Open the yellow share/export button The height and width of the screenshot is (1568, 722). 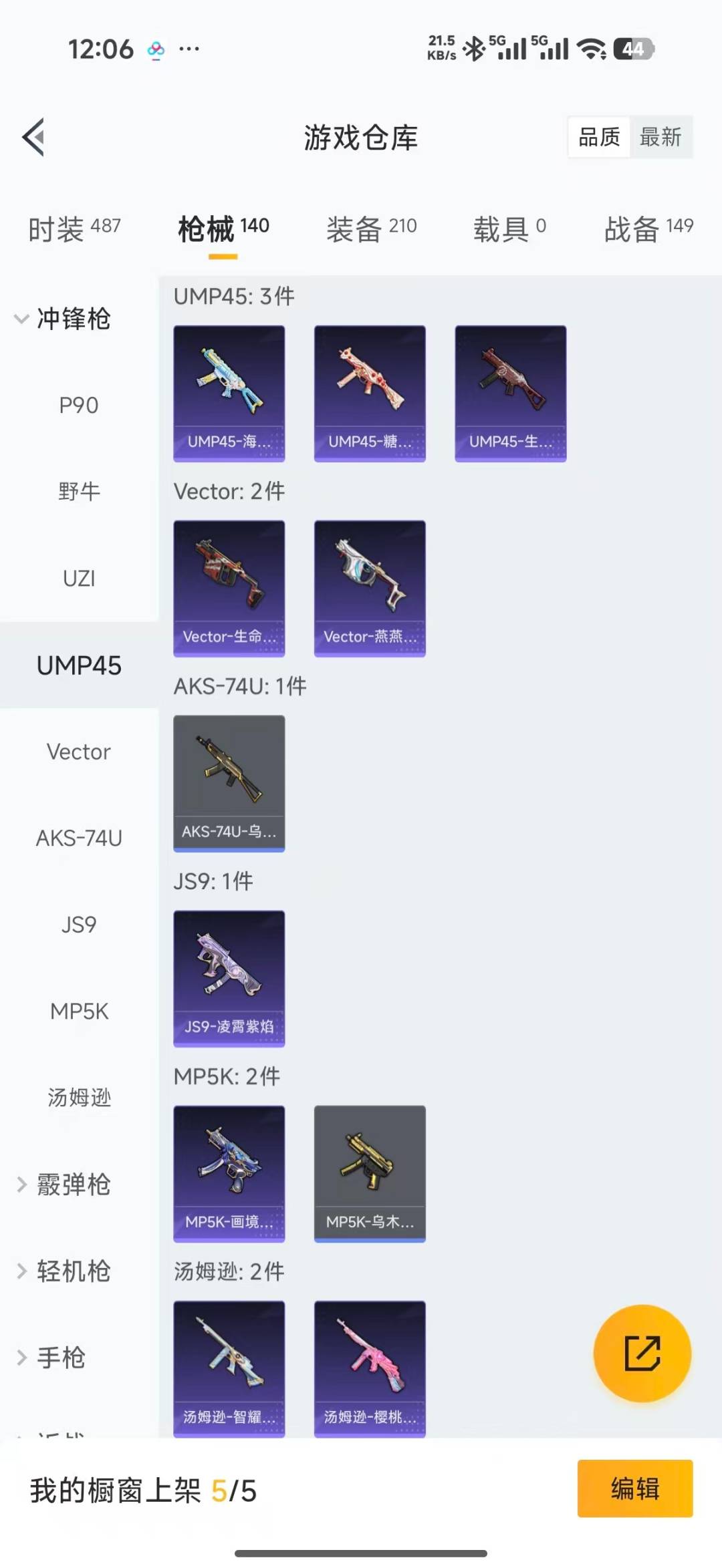point(640,1354)
